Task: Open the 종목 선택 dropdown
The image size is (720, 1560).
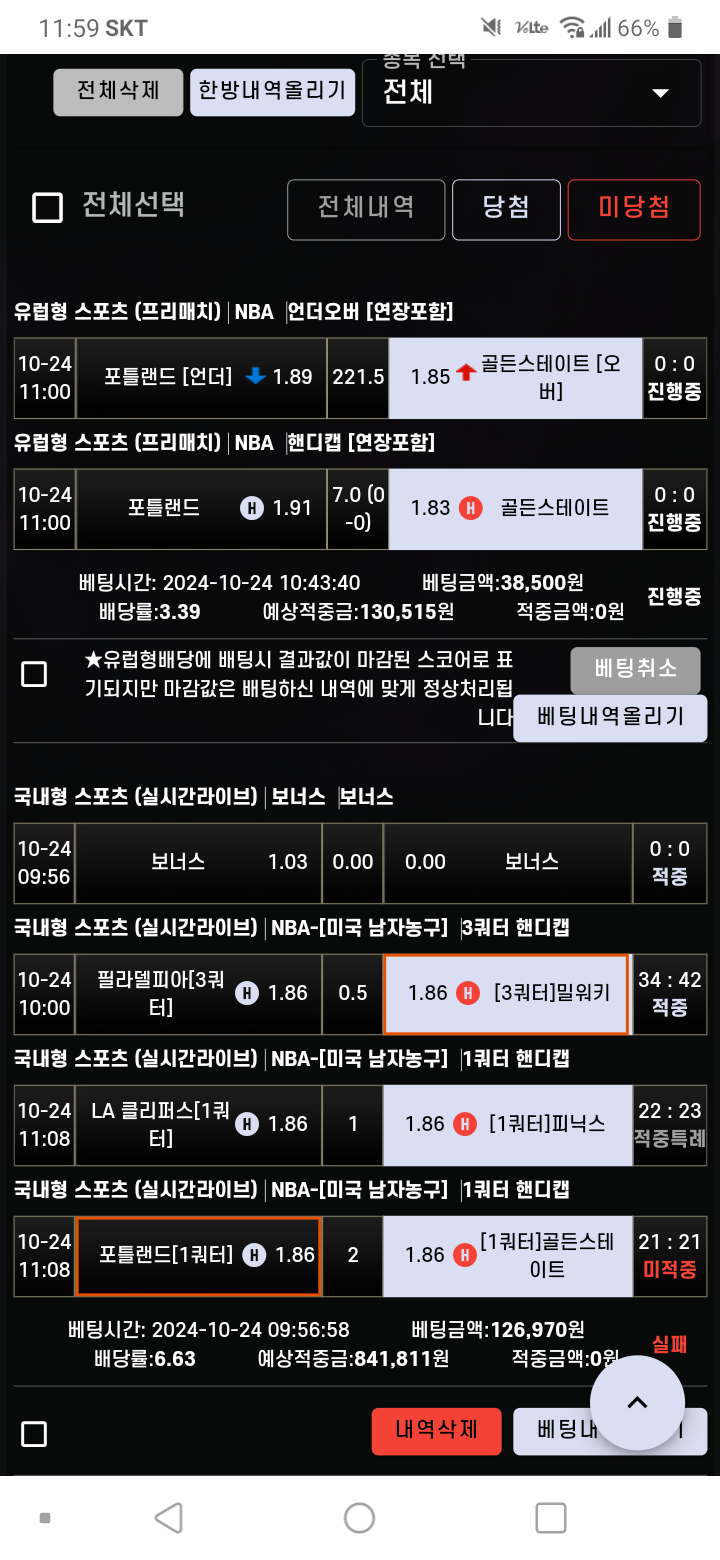Action: click(531, 93)
